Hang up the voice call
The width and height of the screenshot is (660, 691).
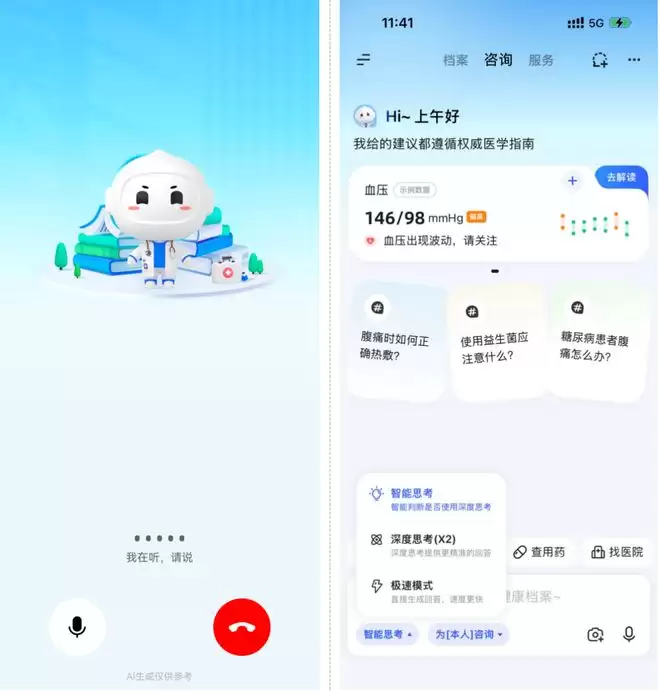[x=242, y=628]
